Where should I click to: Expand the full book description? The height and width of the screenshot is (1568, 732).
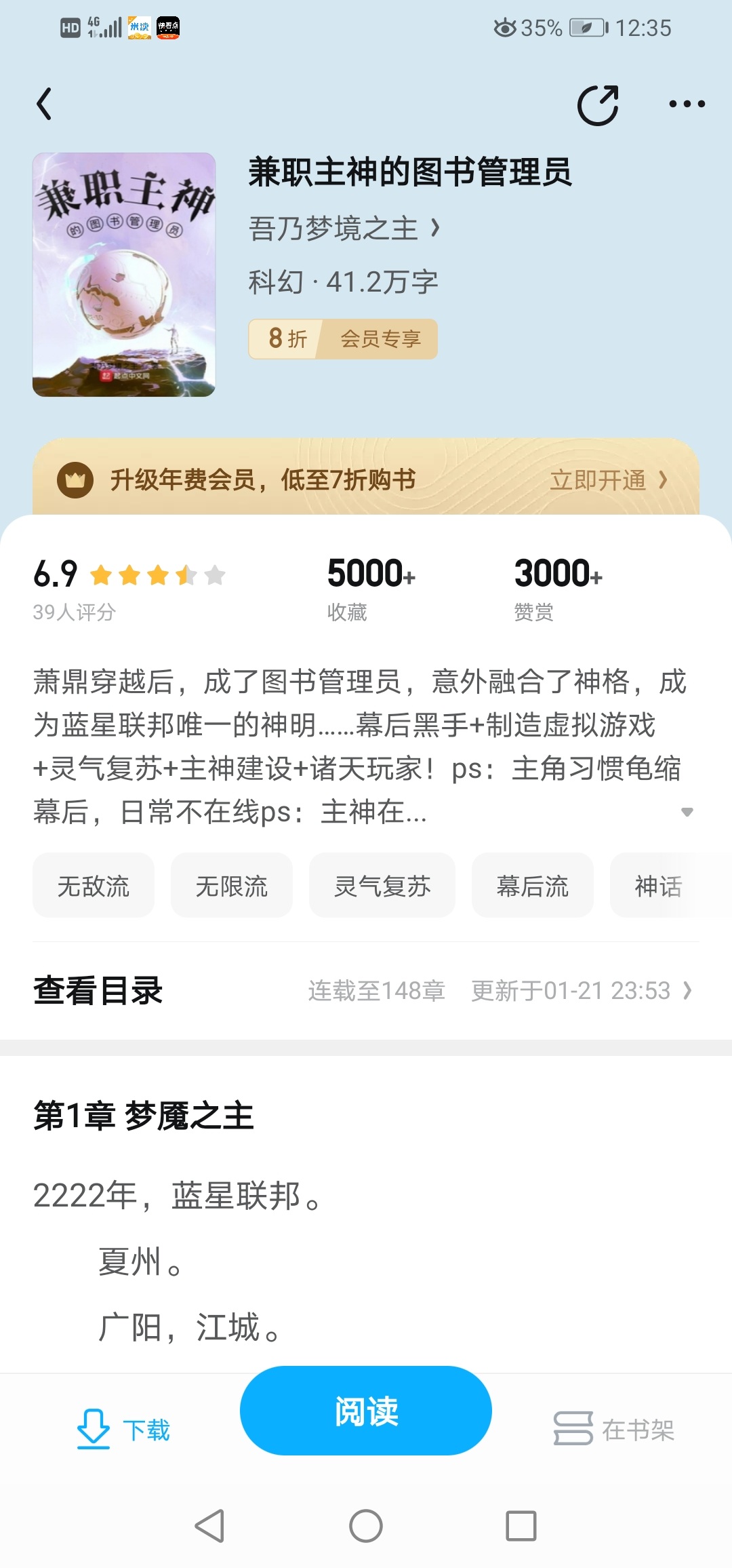(687, 812)
